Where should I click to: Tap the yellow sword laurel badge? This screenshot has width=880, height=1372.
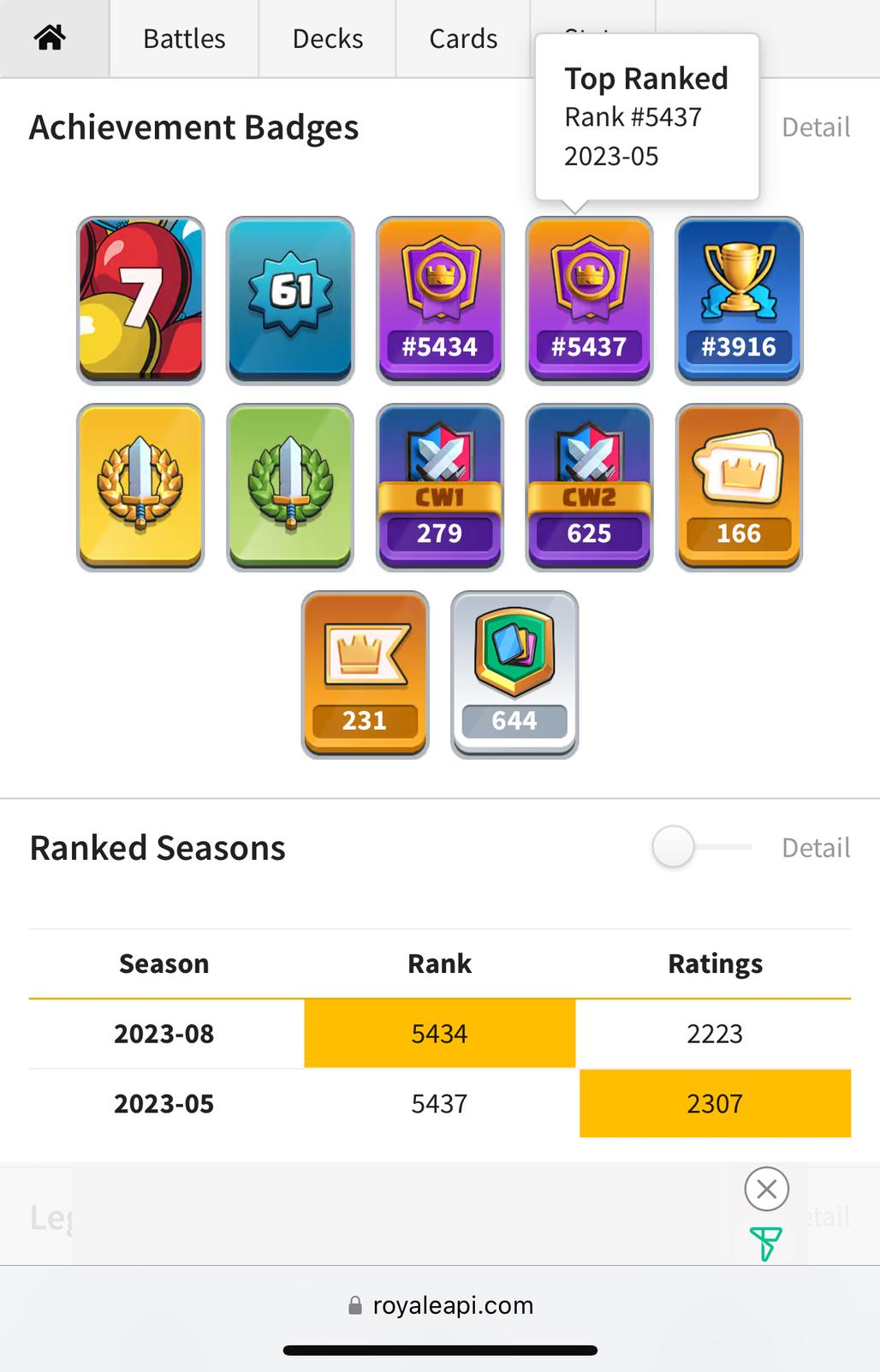coord(141,486)
